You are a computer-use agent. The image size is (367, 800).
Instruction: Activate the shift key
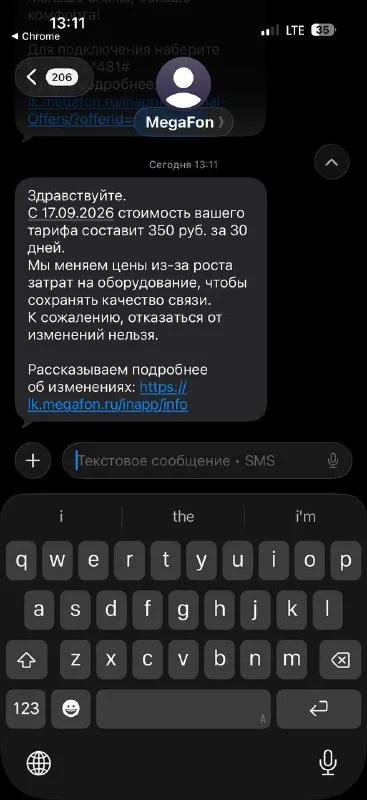(26, 661)
